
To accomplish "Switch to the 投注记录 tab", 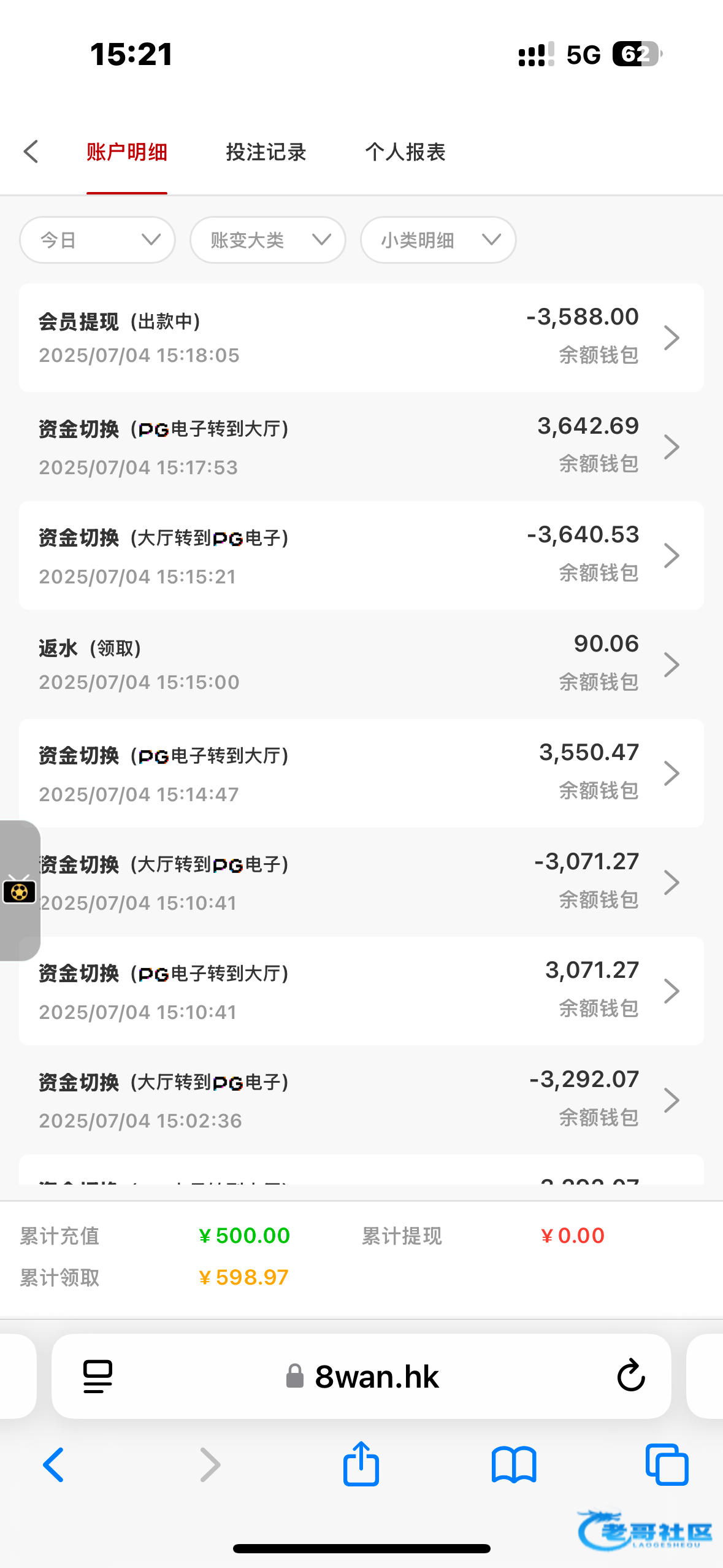I will (x=266, y=152).
